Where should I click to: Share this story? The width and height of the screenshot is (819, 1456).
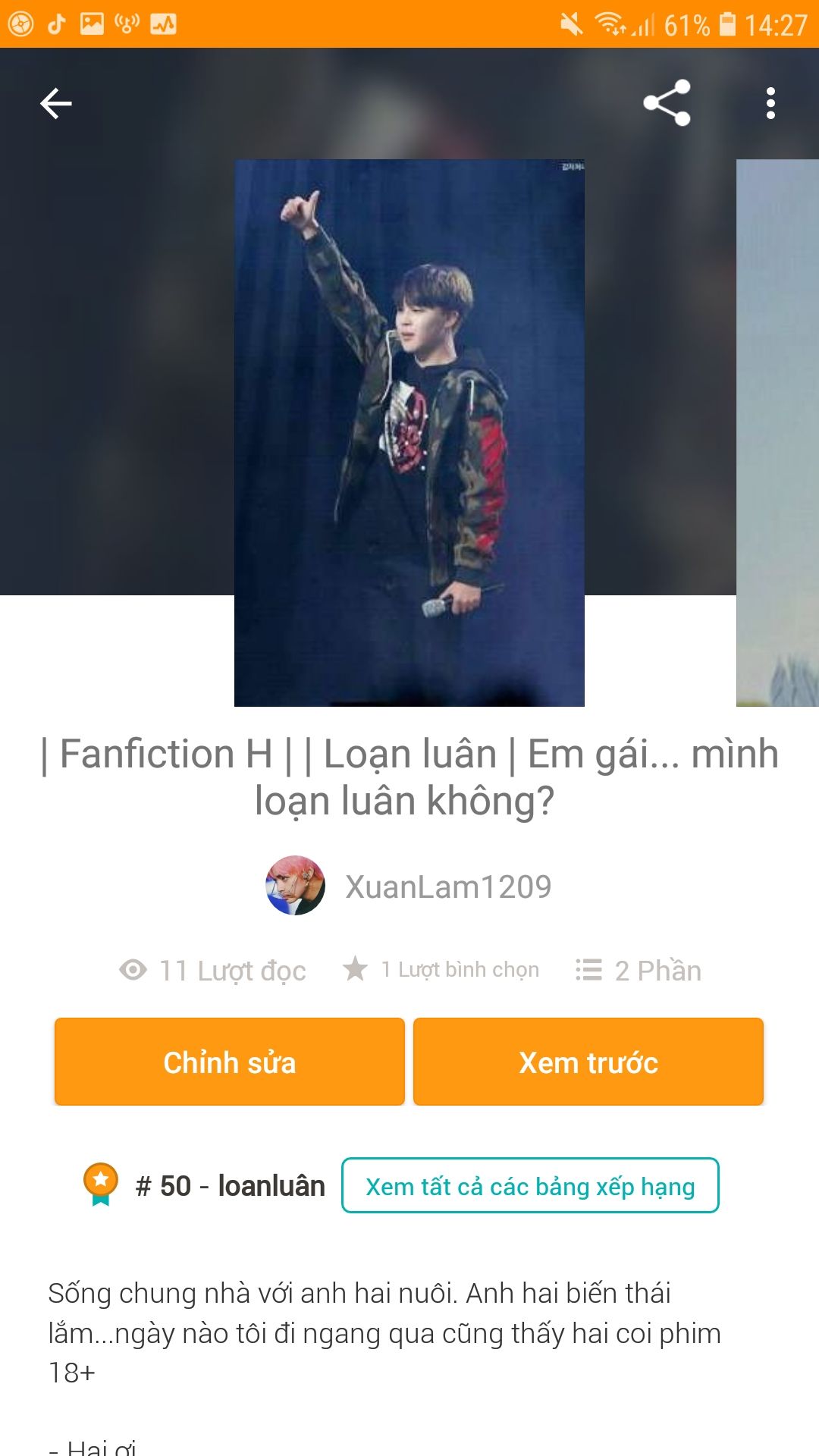[667, 102]
